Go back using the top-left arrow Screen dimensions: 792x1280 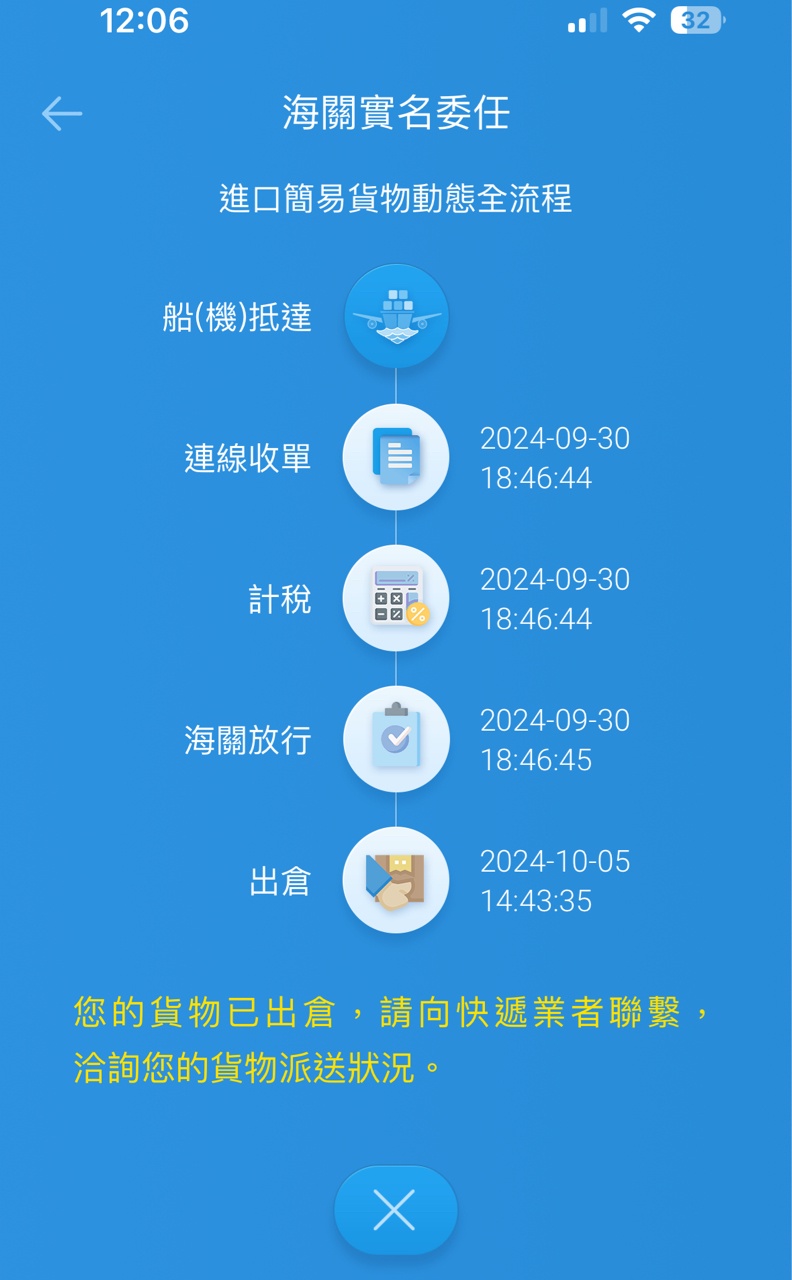point(62,114)
